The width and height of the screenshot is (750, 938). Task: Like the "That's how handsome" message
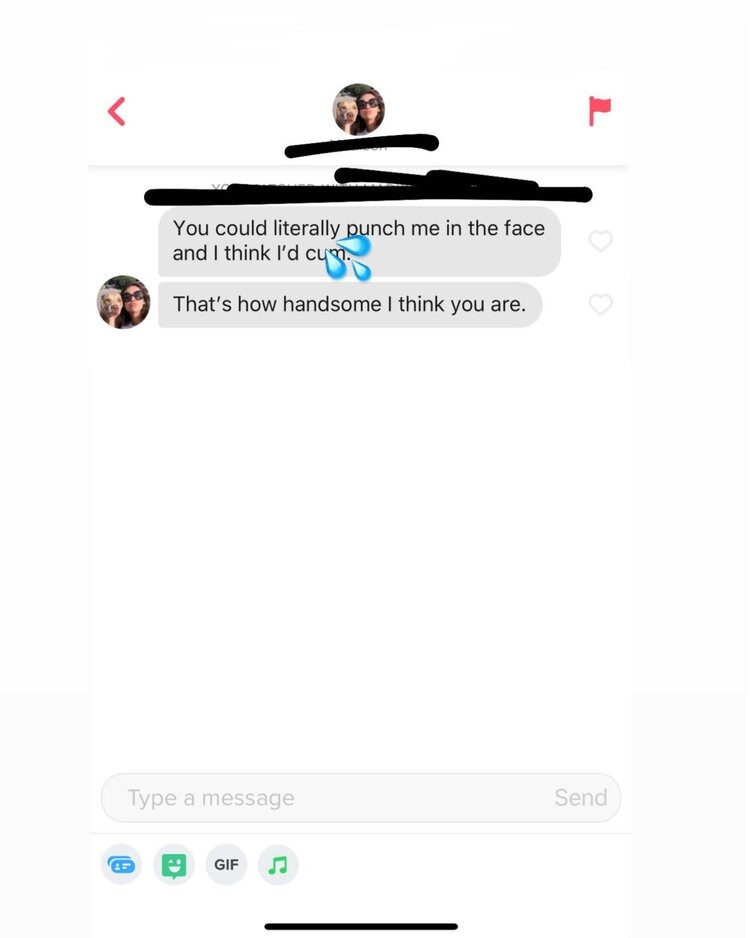click(x=600, y=304)
